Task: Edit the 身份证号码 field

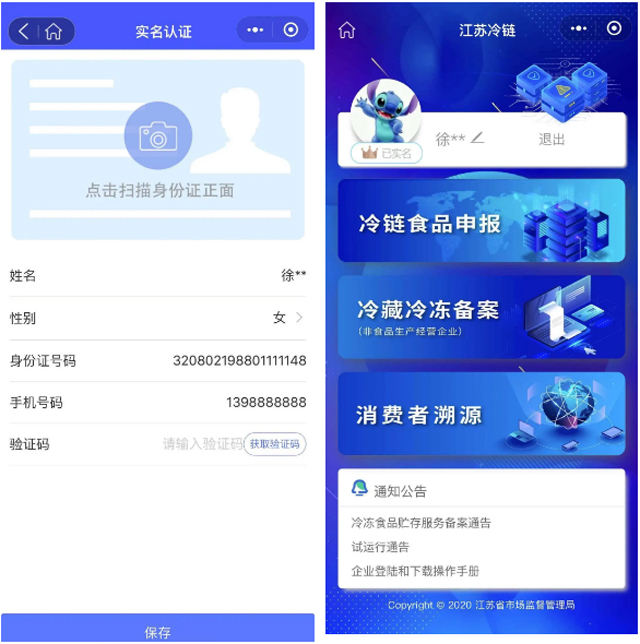Action: (239, 360)
